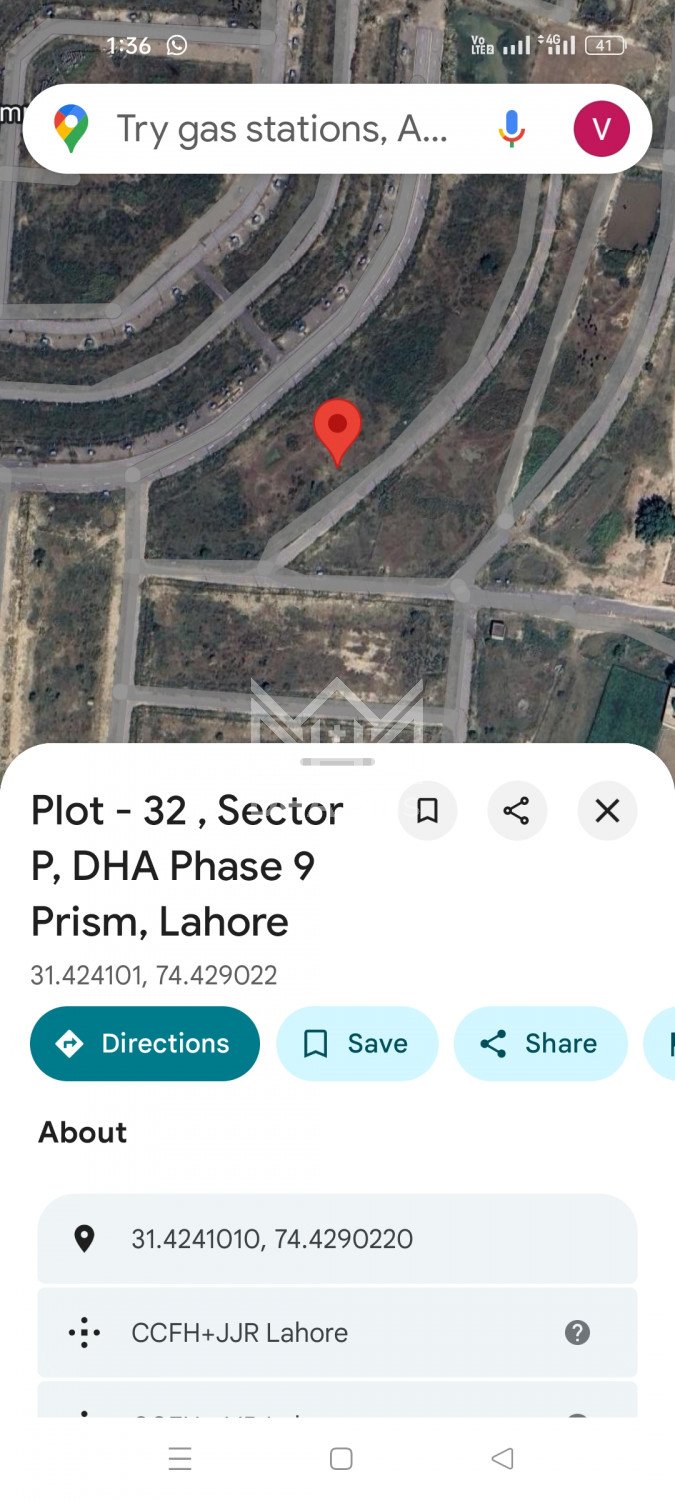
Task: Close the place details panel
Action: (607, 811)
